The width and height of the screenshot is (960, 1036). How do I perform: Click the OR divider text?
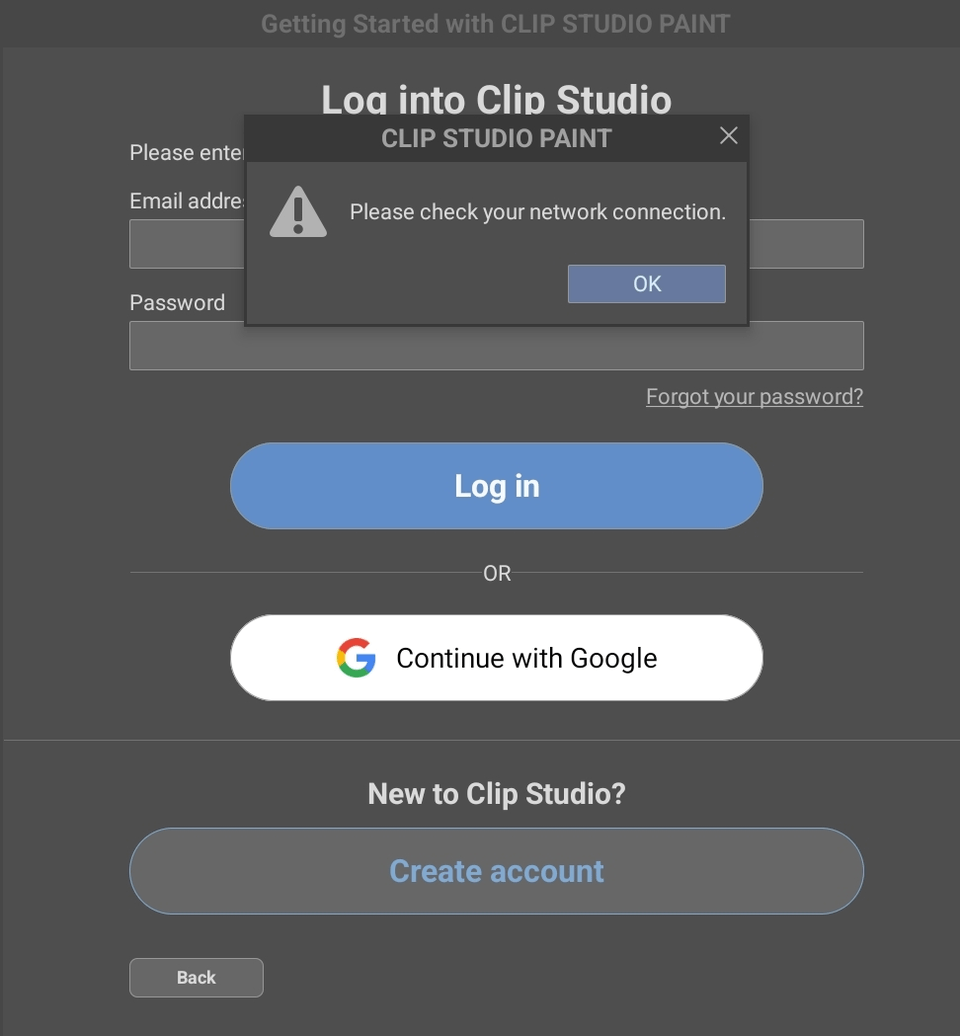(497, 573)
